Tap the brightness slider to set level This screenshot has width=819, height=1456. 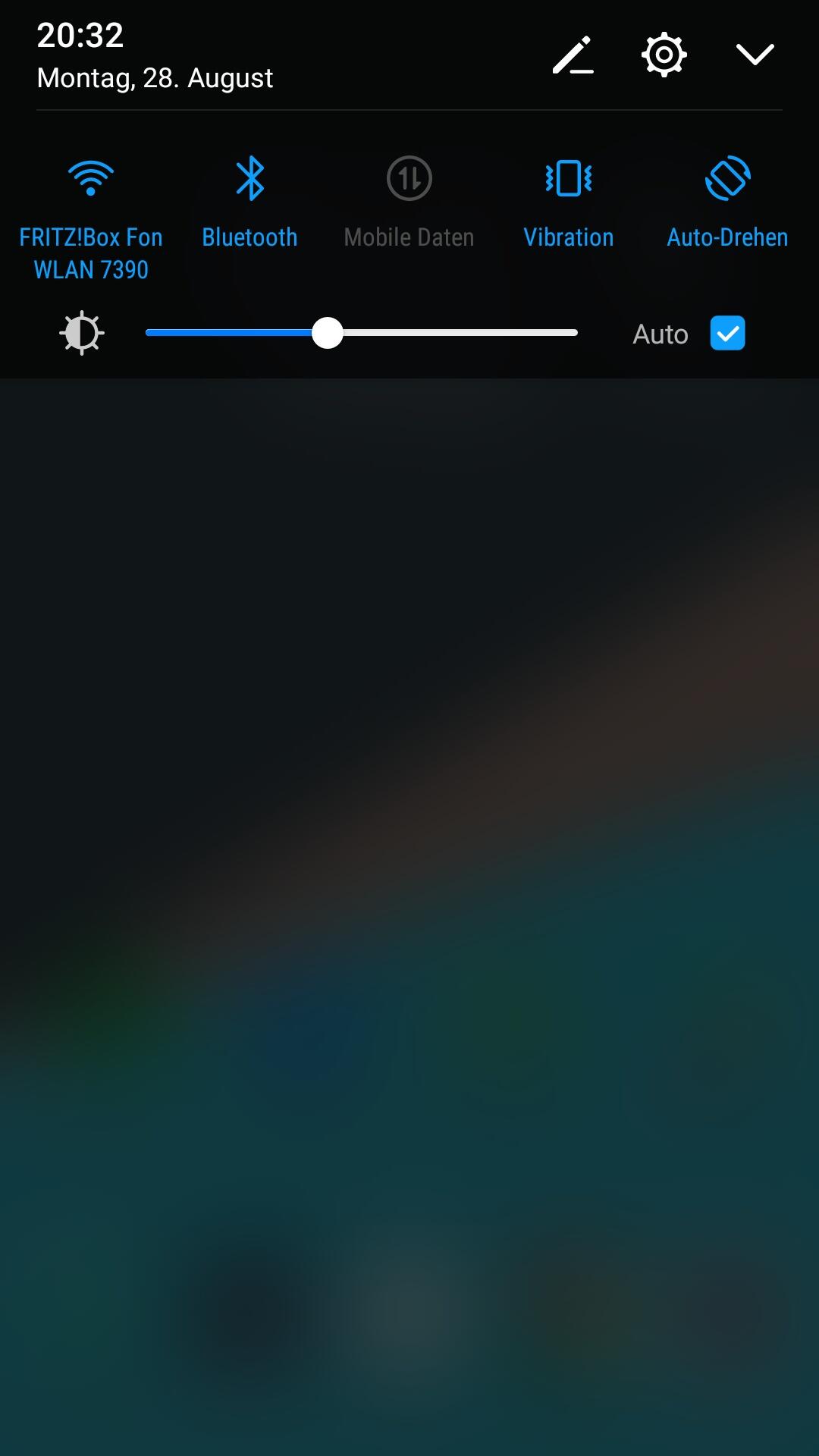click(361, 333)
